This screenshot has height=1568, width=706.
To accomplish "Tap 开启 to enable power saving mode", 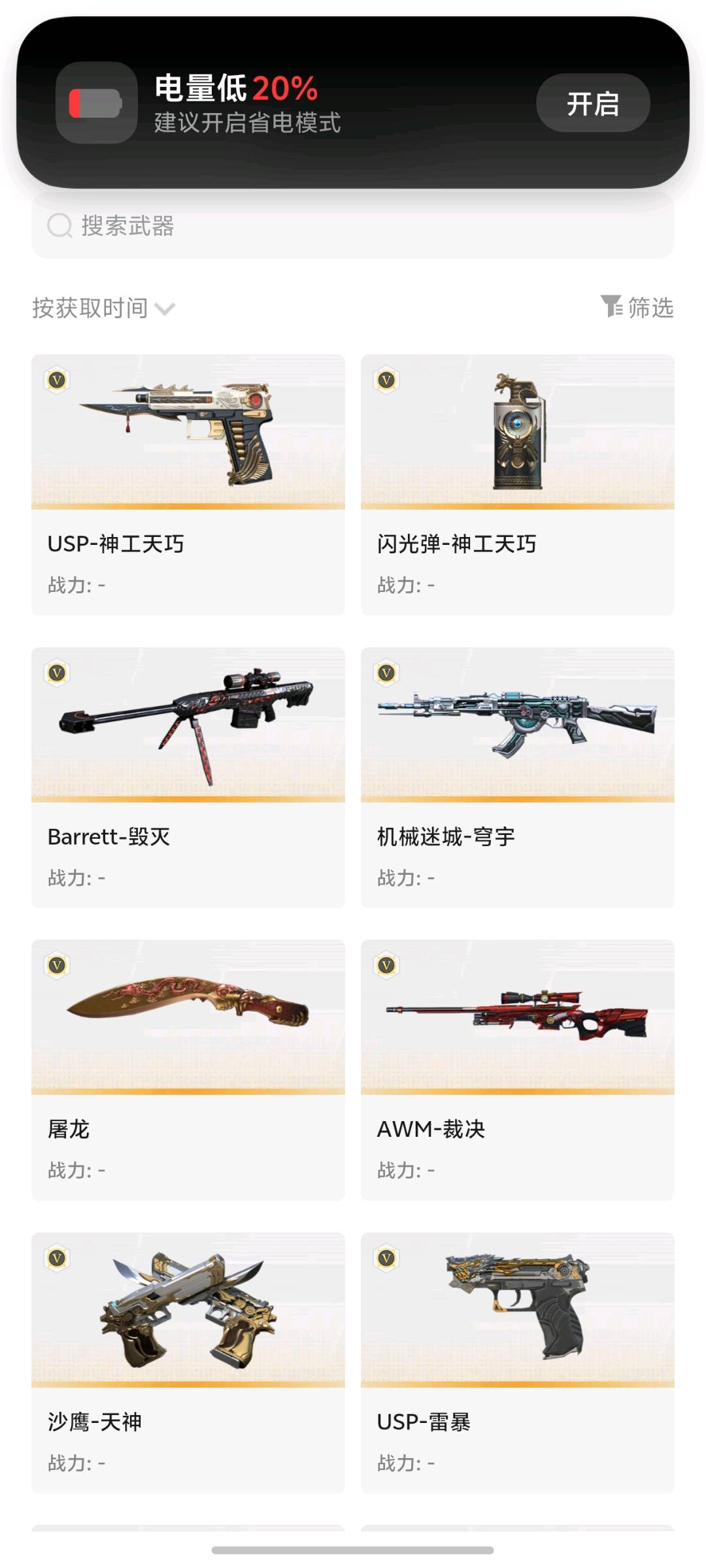I will 593,103.
